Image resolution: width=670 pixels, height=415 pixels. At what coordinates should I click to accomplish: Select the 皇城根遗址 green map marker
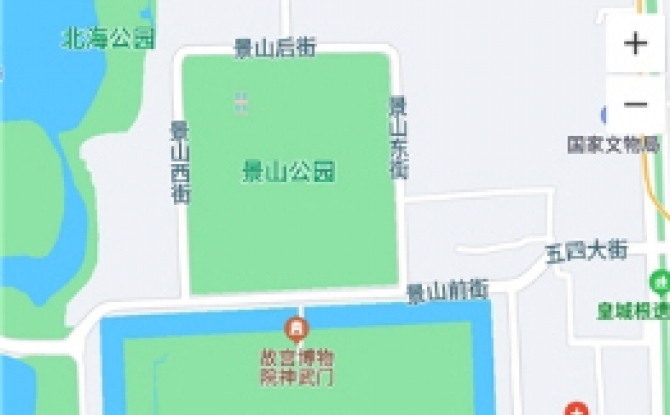click(x=659, y=280)
